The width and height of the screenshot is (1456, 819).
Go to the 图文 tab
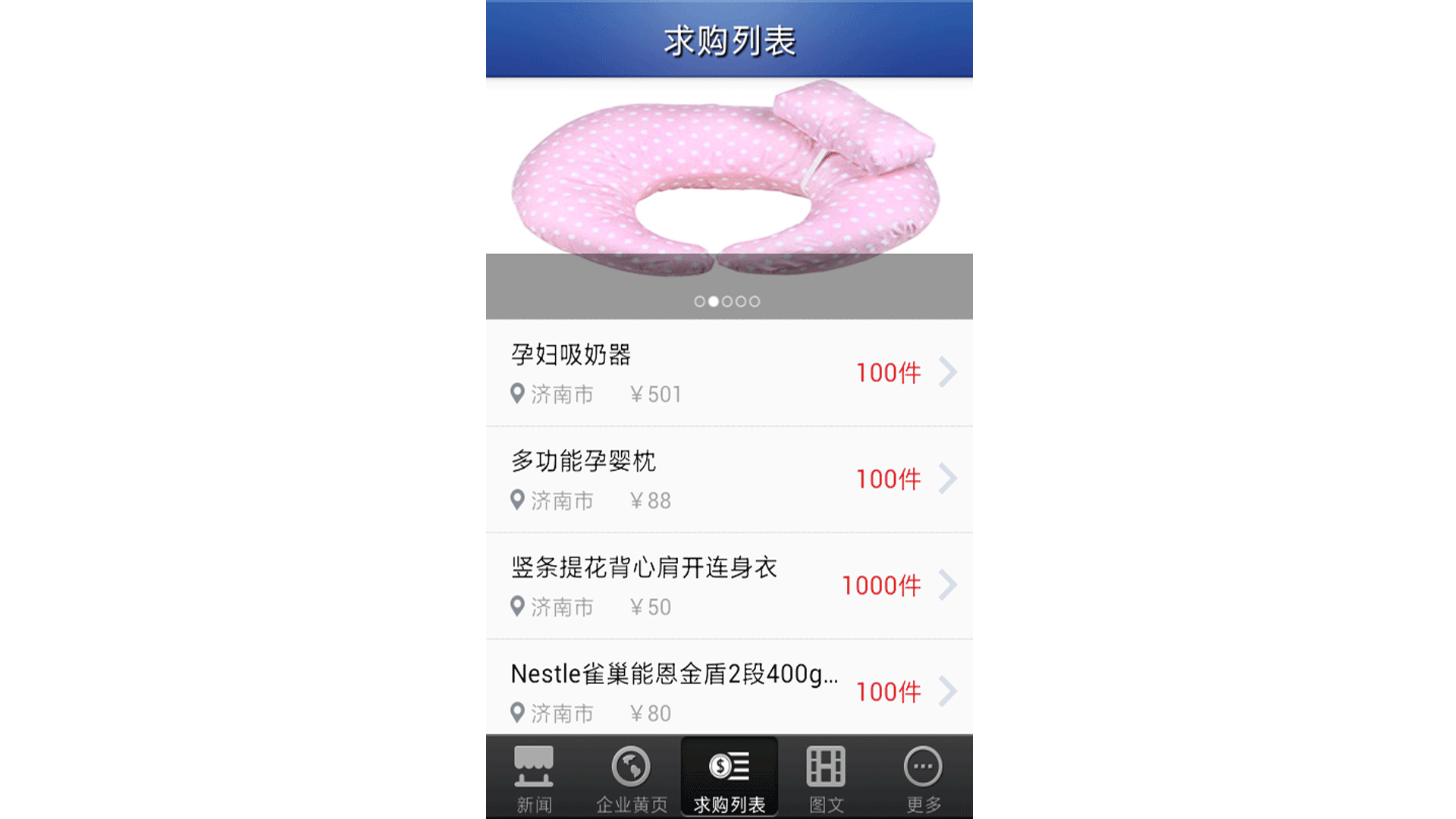point(826,777)
